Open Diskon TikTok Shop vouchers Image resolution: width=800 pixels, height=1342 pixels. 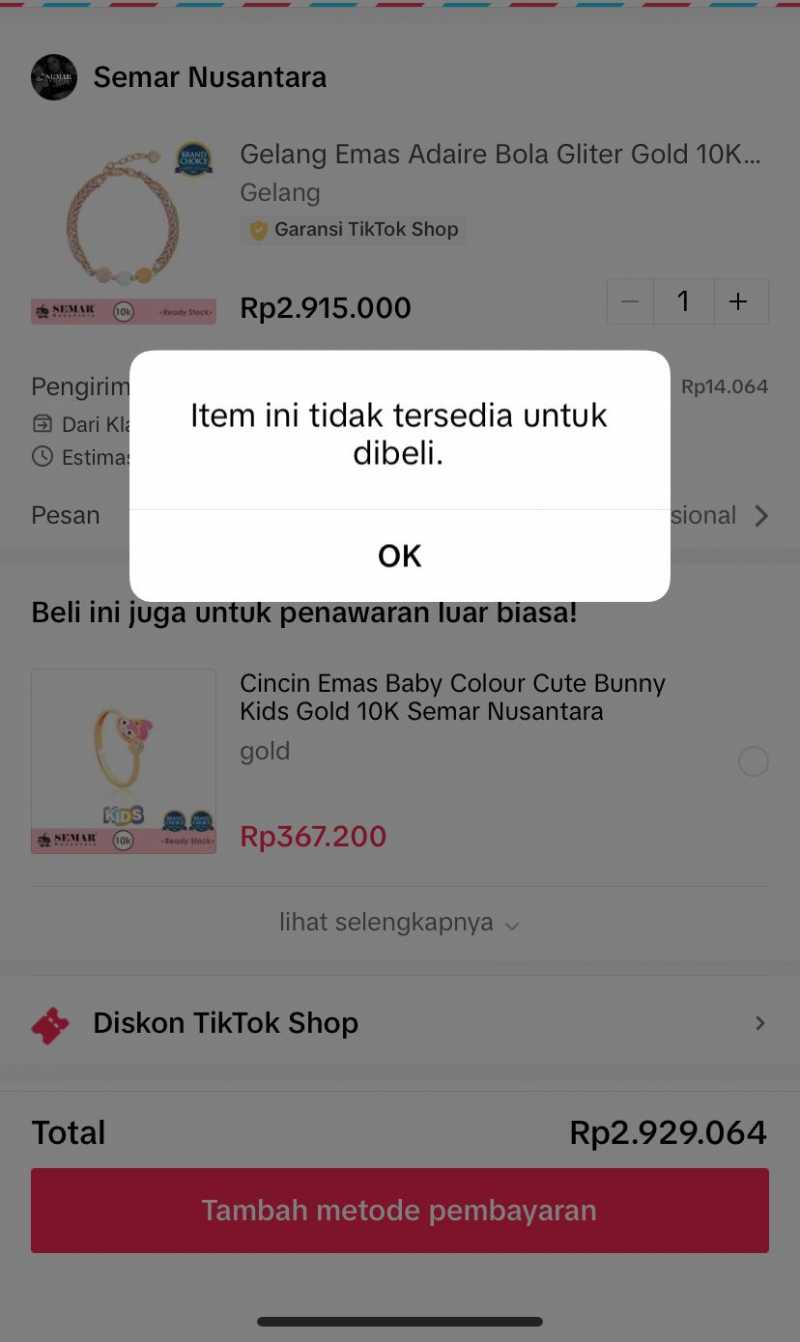[x=399, y=1023]
